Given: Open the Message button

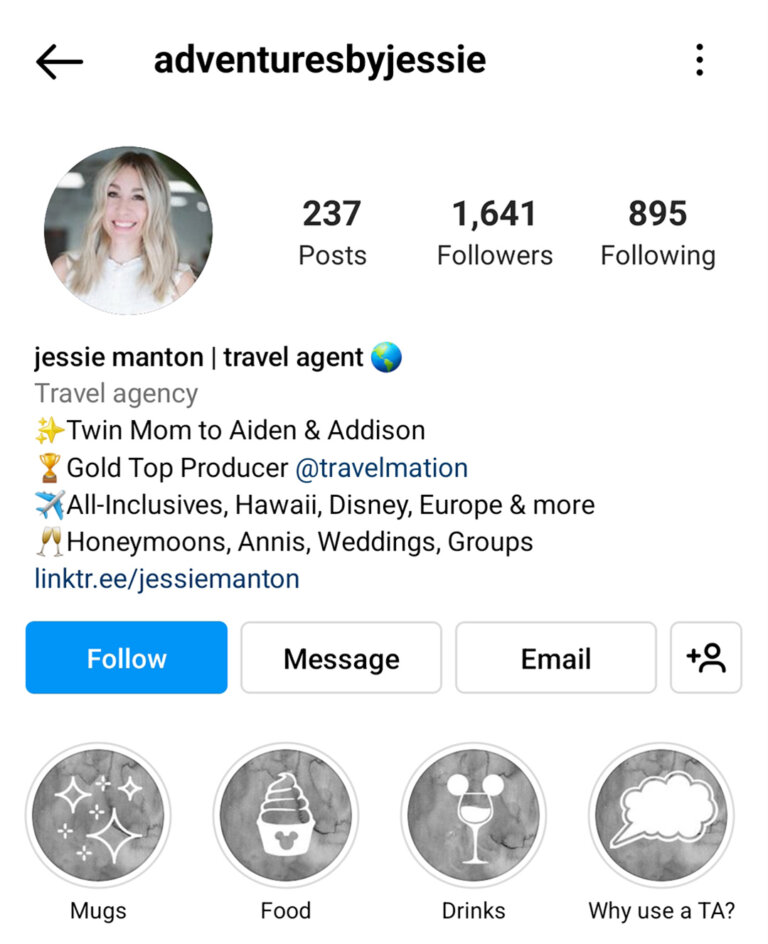Looking at the screenshot, I should click(341, 657).
